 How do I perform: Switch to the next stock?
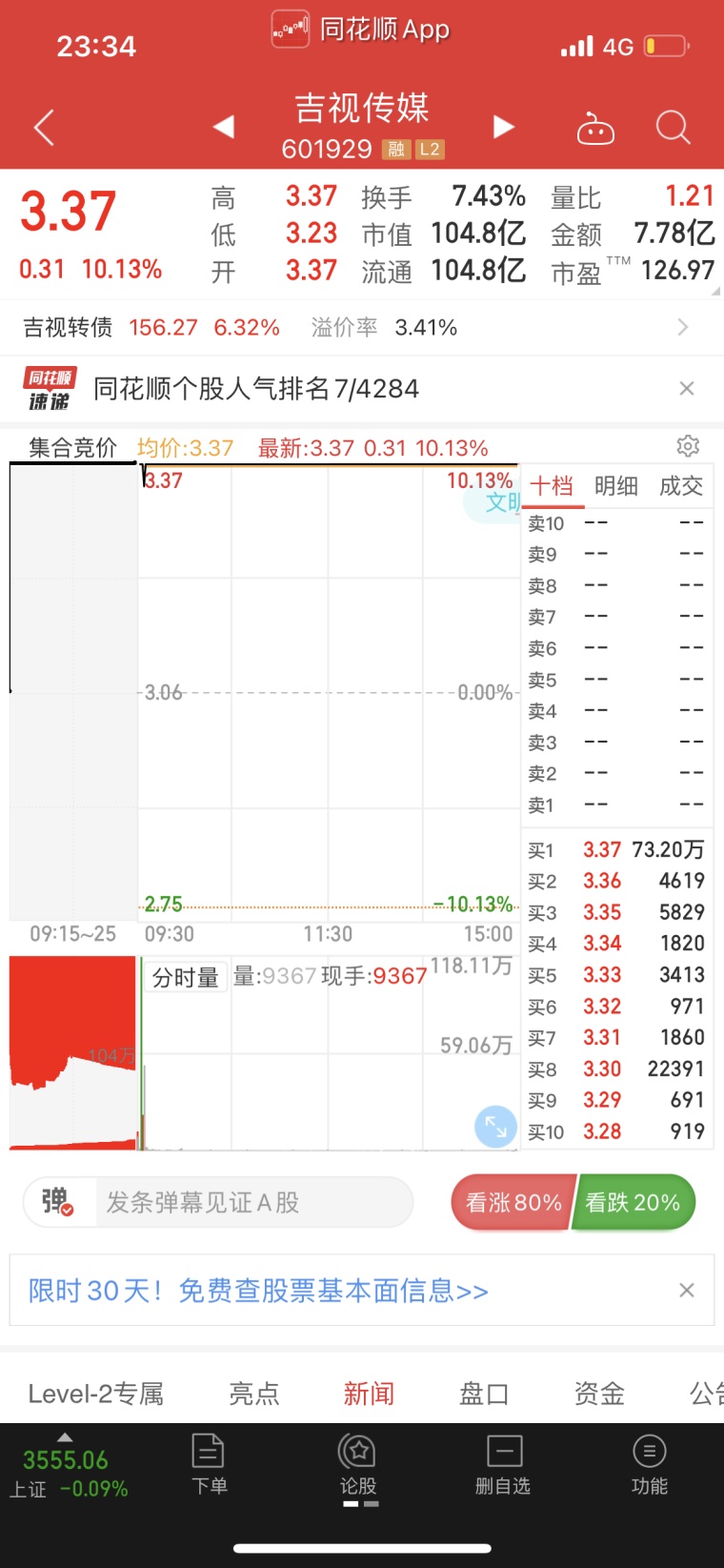[x=504, y=127]
